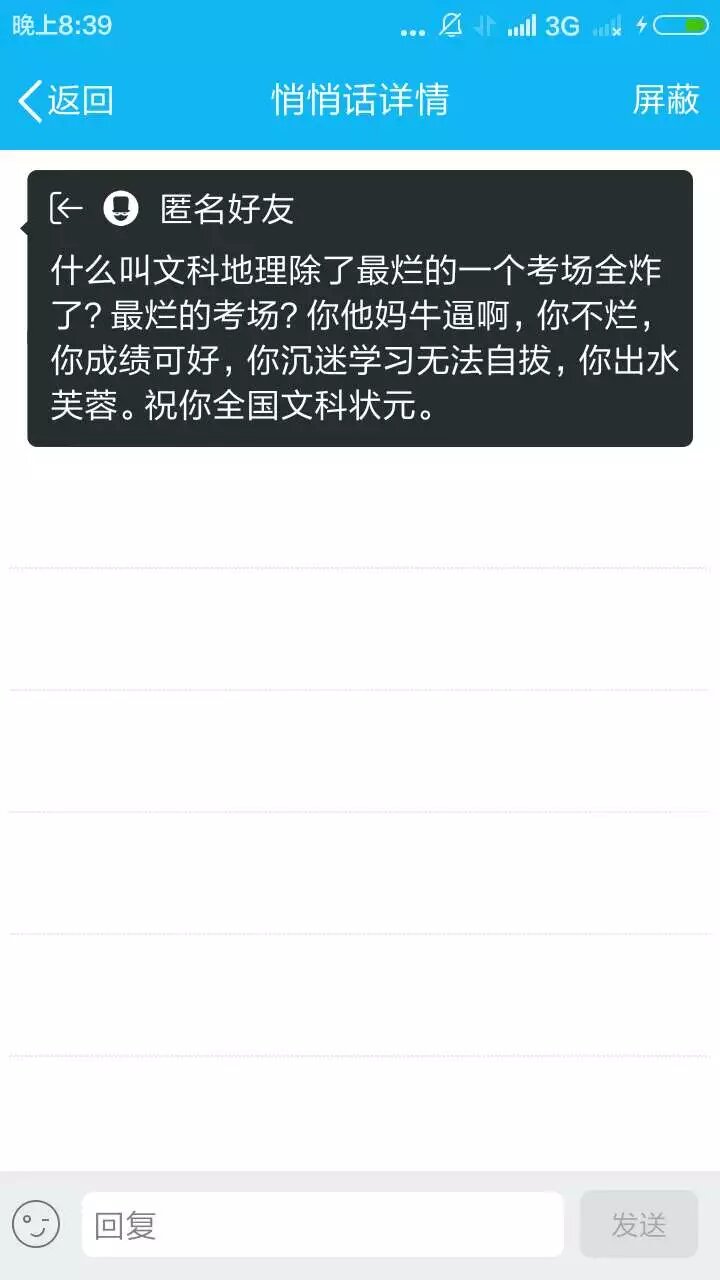Go back using 返回 button
This screenshot has height=1280, width=720.
(x=64, y=101)
